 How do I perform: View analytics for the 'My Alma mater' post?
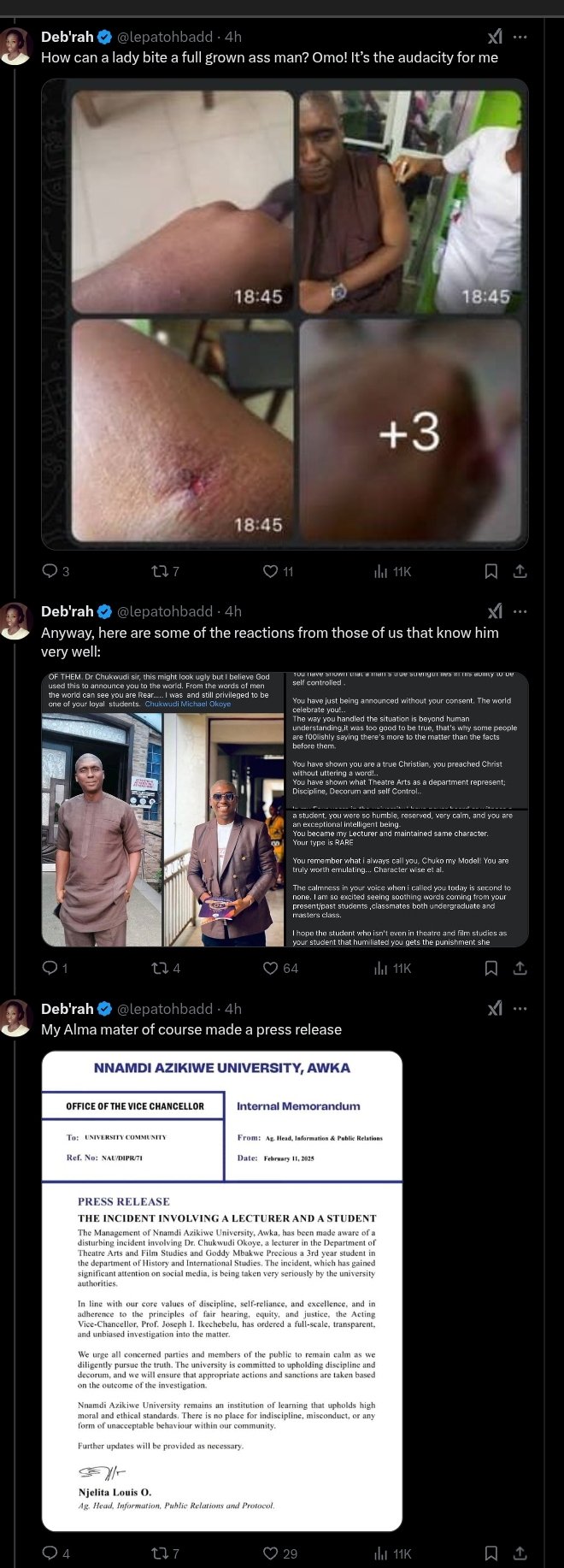(x=391, y=1553)
